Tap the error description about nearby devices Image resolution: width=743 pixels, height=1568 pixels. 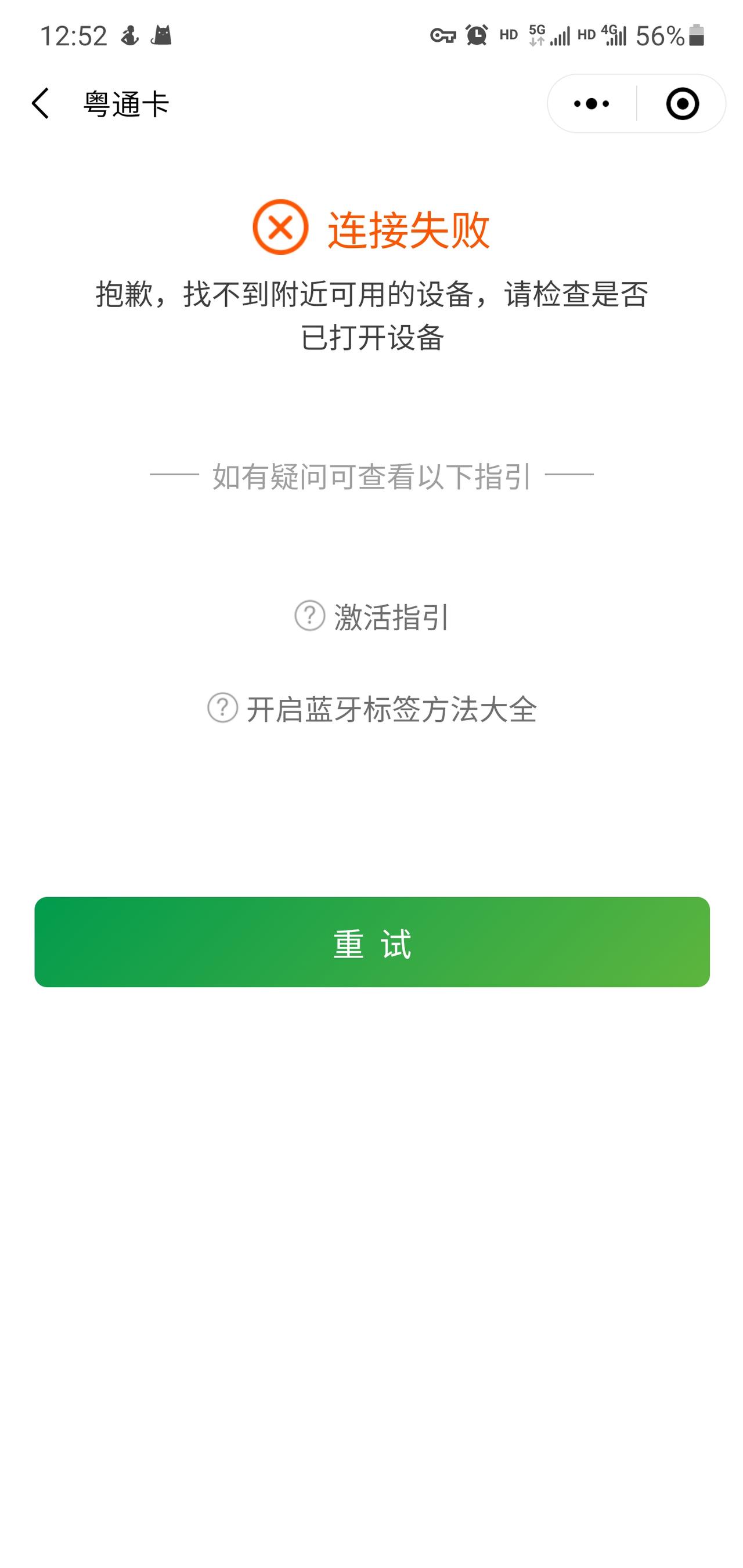371,313
